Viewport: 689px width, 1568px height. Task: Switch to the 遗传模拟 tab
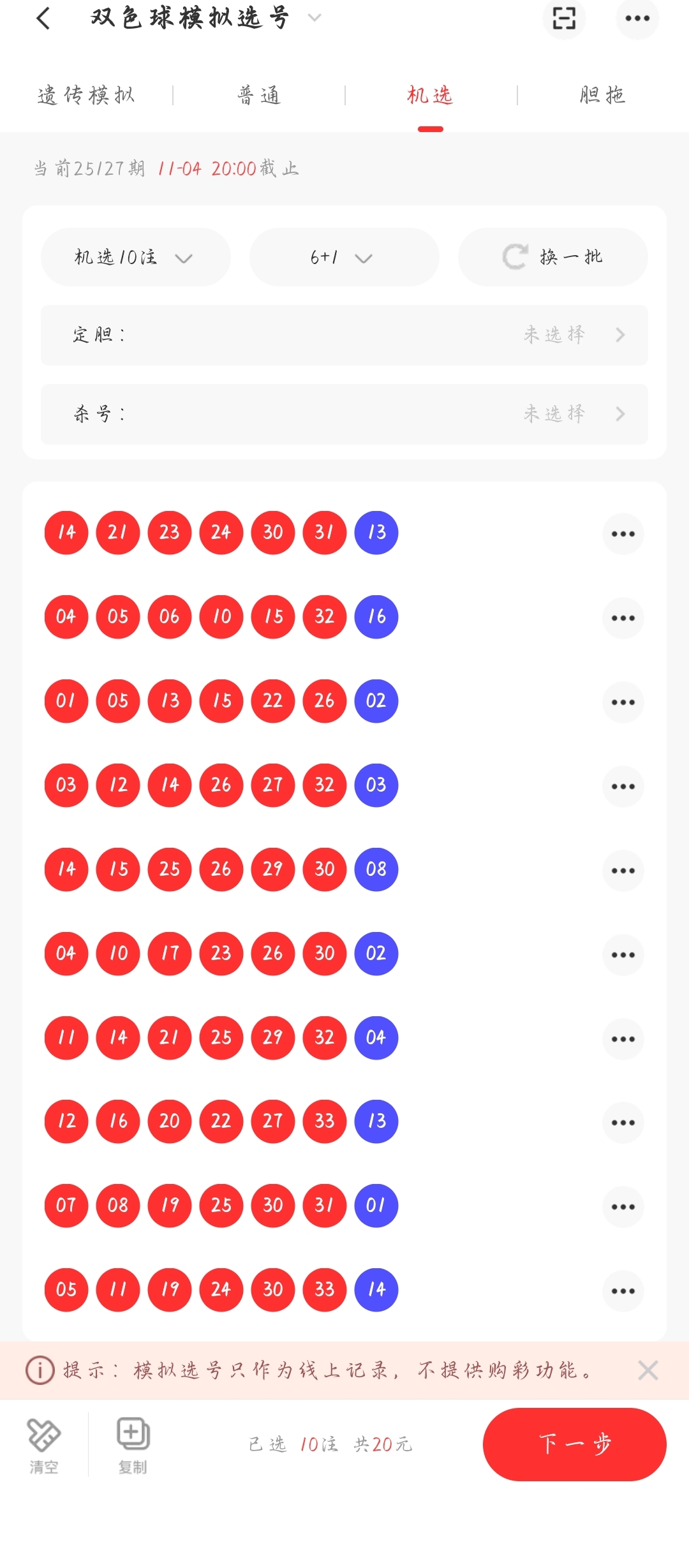(86, 96)
